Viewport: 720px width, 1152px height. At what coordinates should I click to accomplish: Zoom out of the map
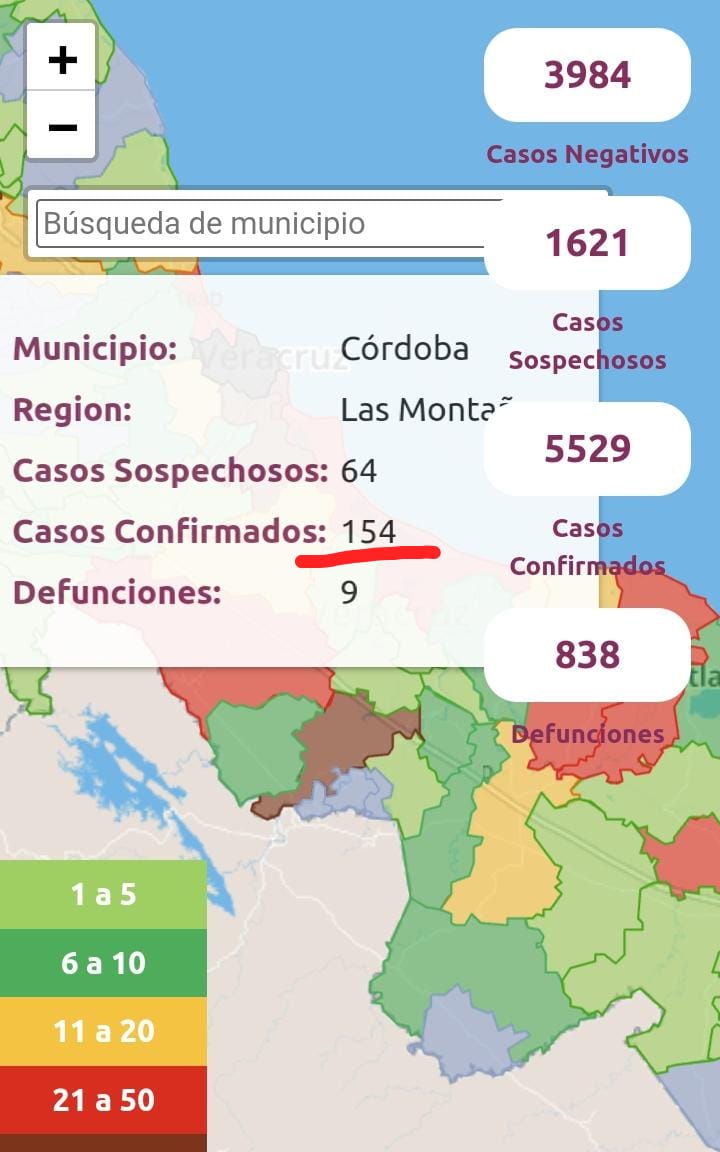62,125
